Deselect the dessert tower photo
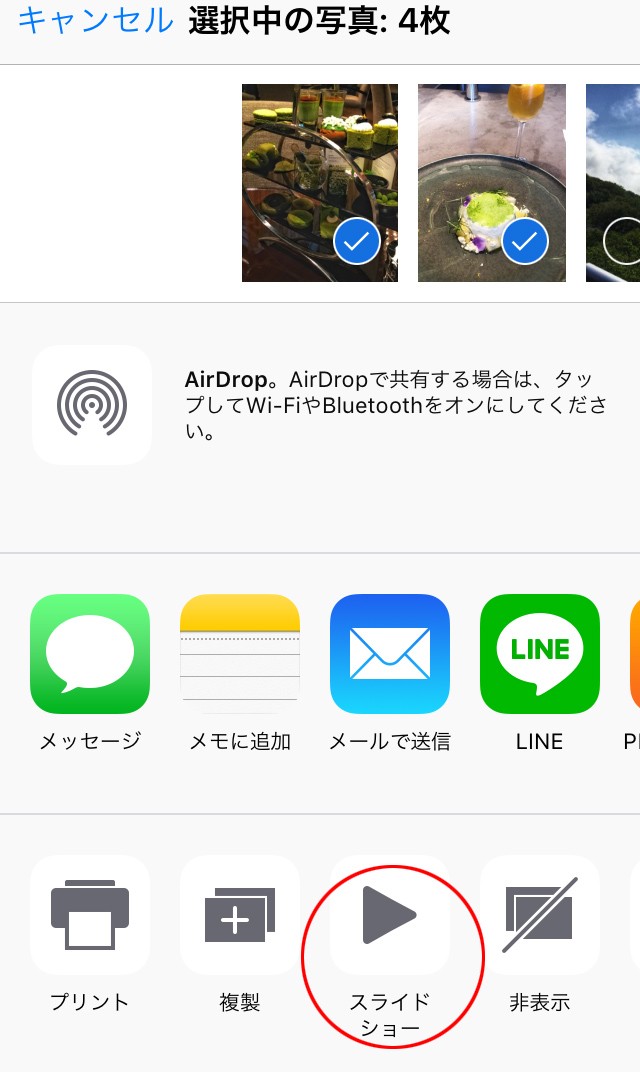Image resolution: width=640 pixels, height=1072 pixels. point(320,182)
